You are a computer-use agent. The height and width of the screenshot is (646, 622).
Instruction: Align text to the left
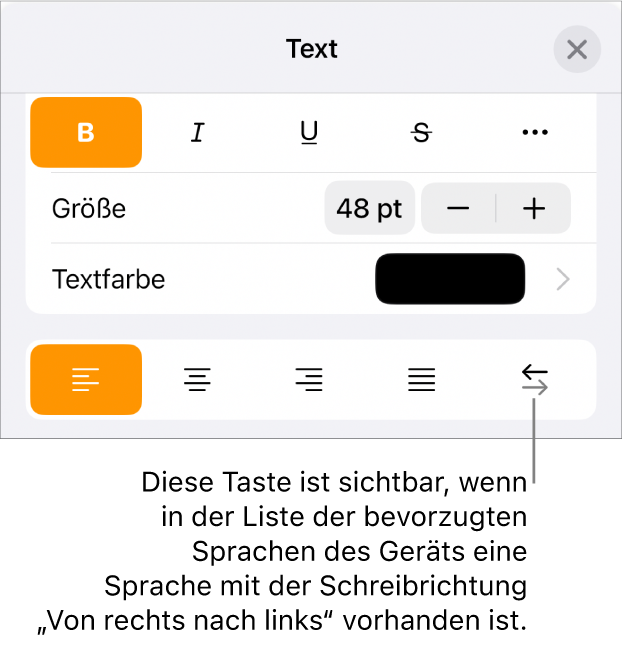point(86,379)
